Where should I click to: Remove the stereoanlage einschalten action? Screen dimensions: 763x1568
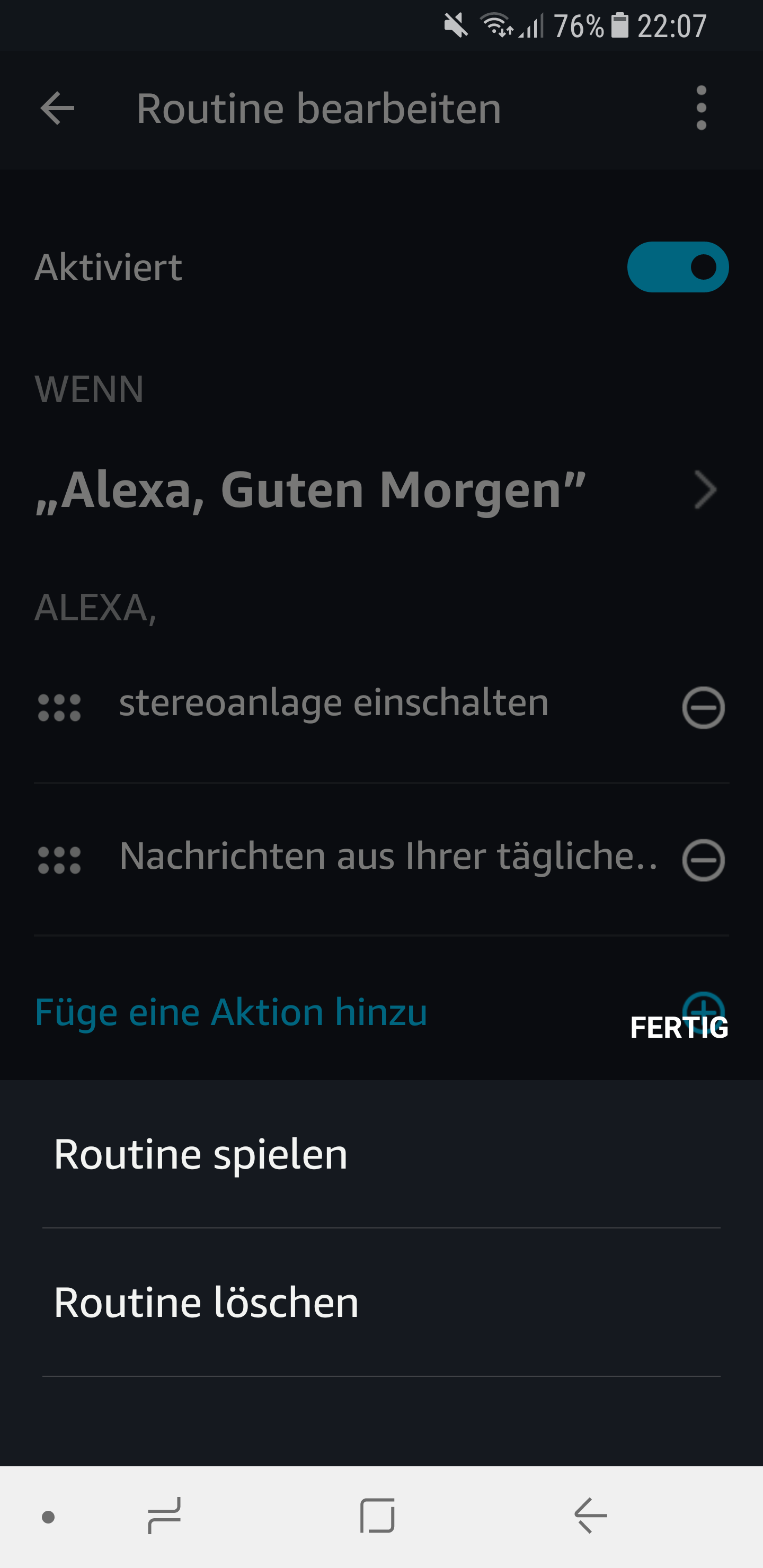tap(703, 707)
